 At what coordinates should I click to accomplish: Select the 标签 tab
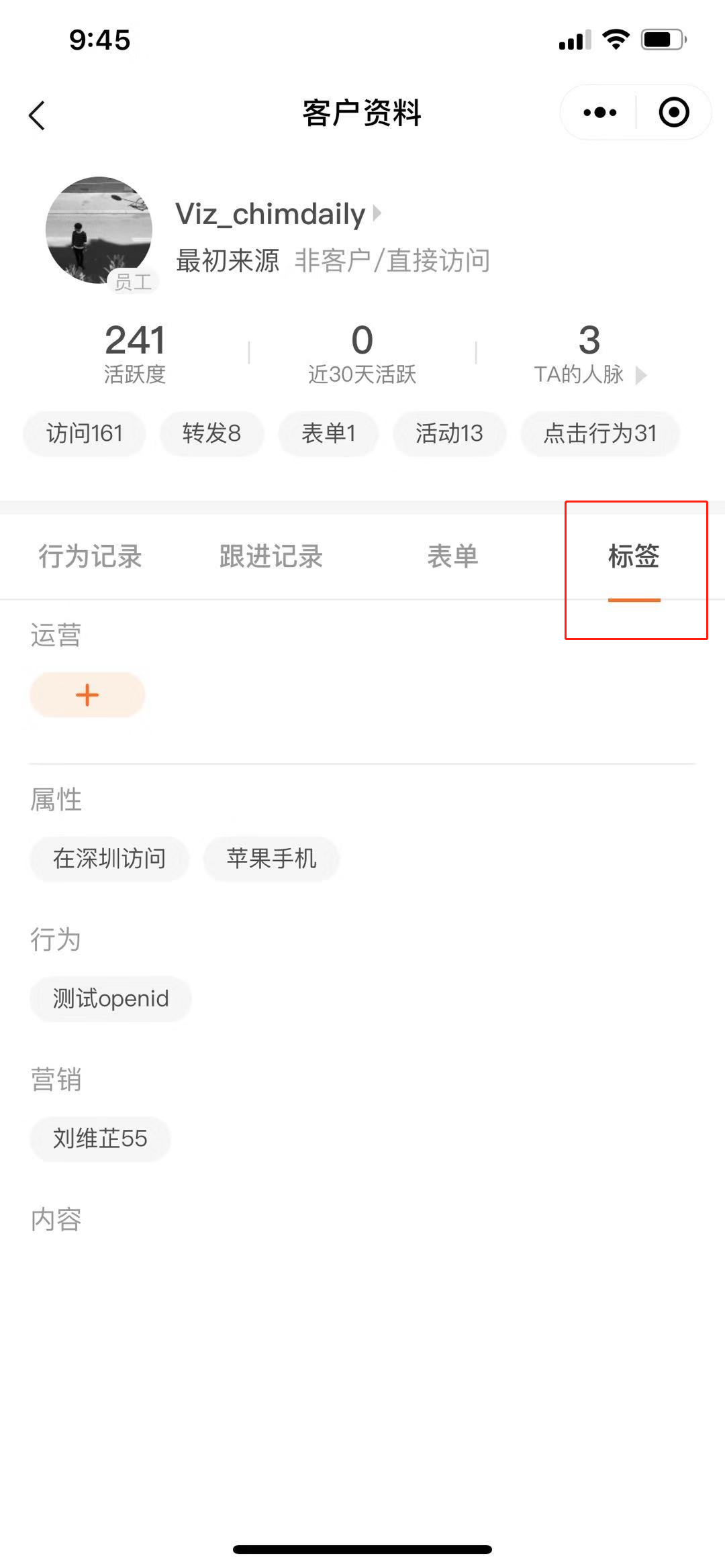click(634, 556)
